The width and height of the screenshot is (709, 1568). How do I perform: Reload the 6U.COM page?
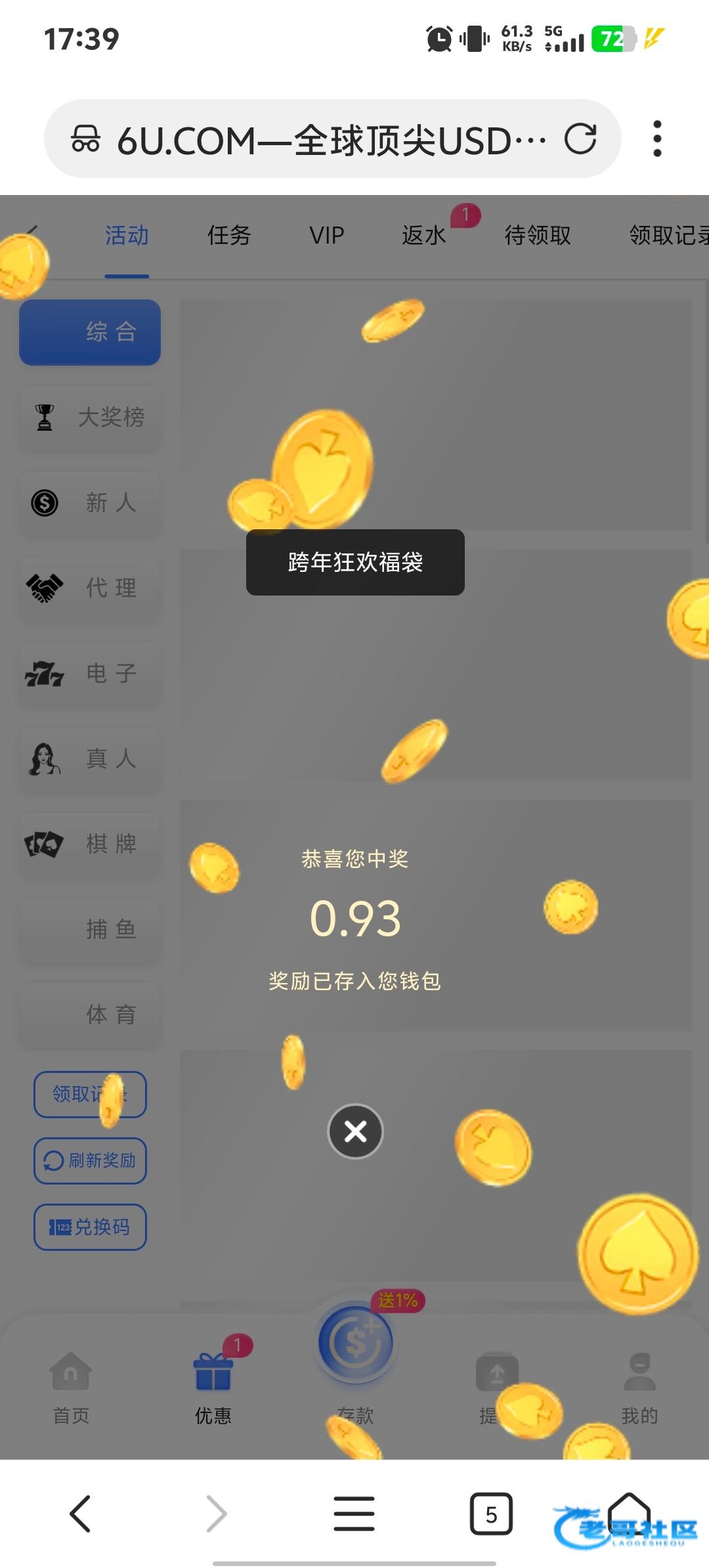(x=580, y=139)
